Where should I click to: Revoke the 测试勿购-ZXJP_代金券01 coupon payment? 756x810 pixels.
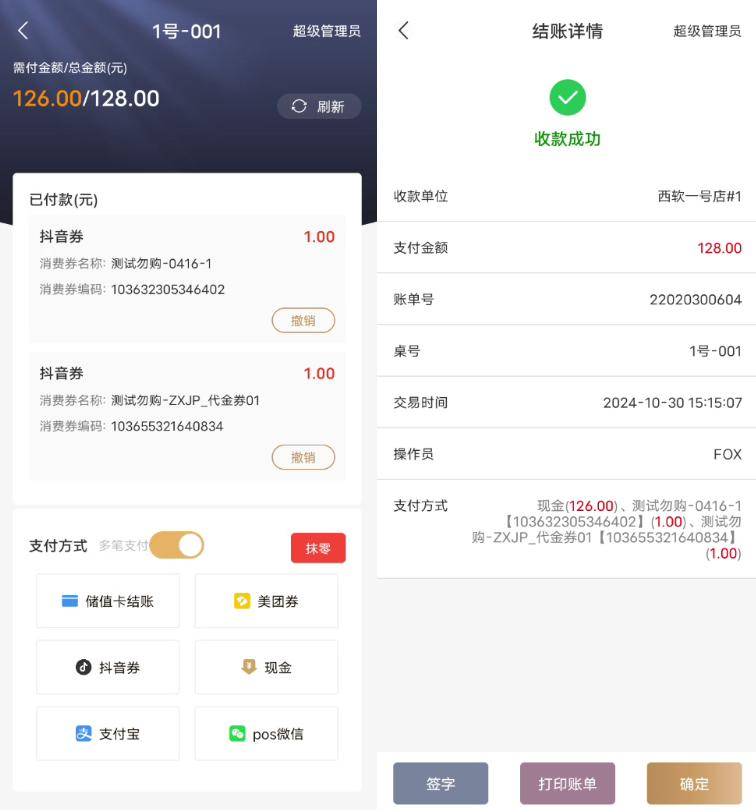[303, 457]
